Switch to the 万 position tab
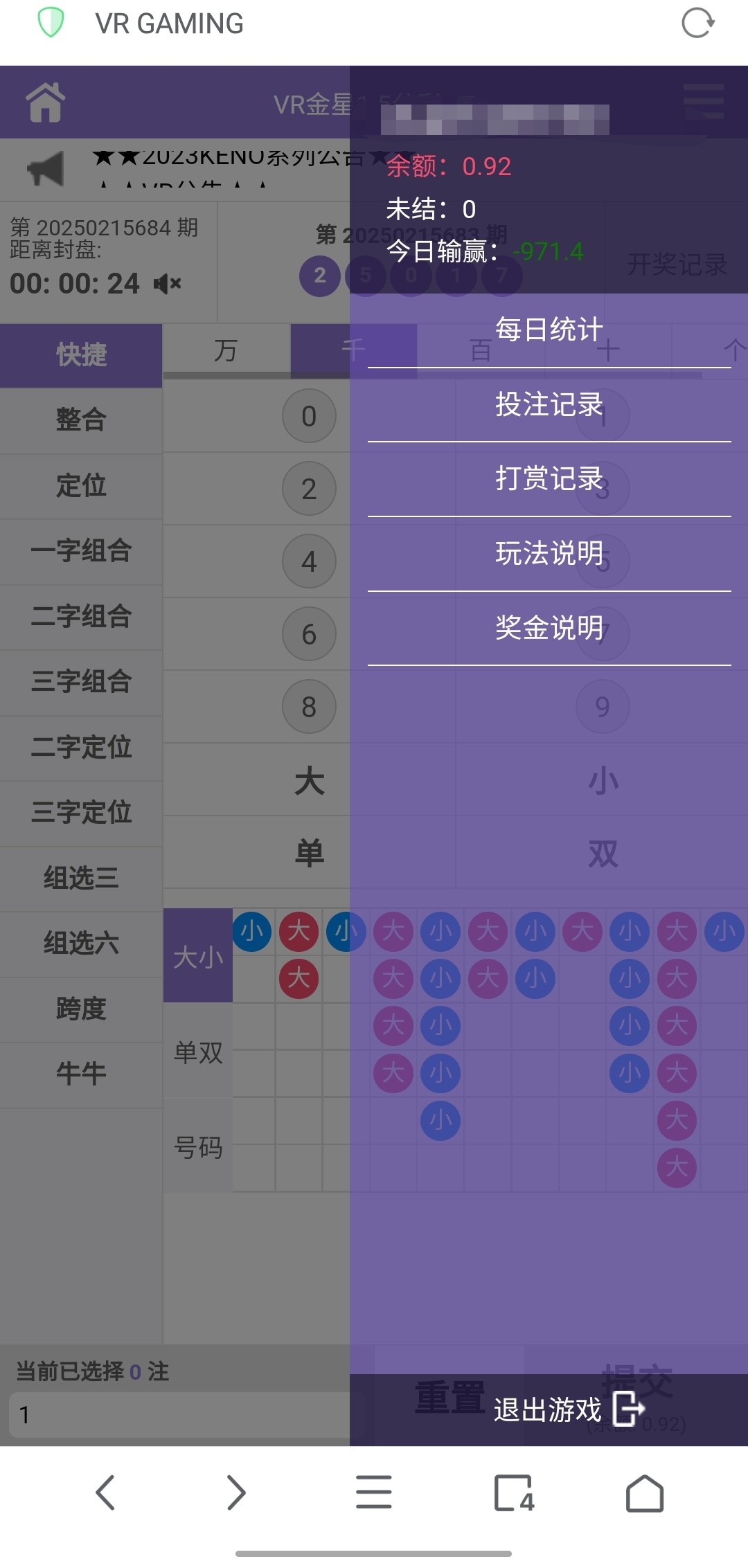 (x=226, y=350)
